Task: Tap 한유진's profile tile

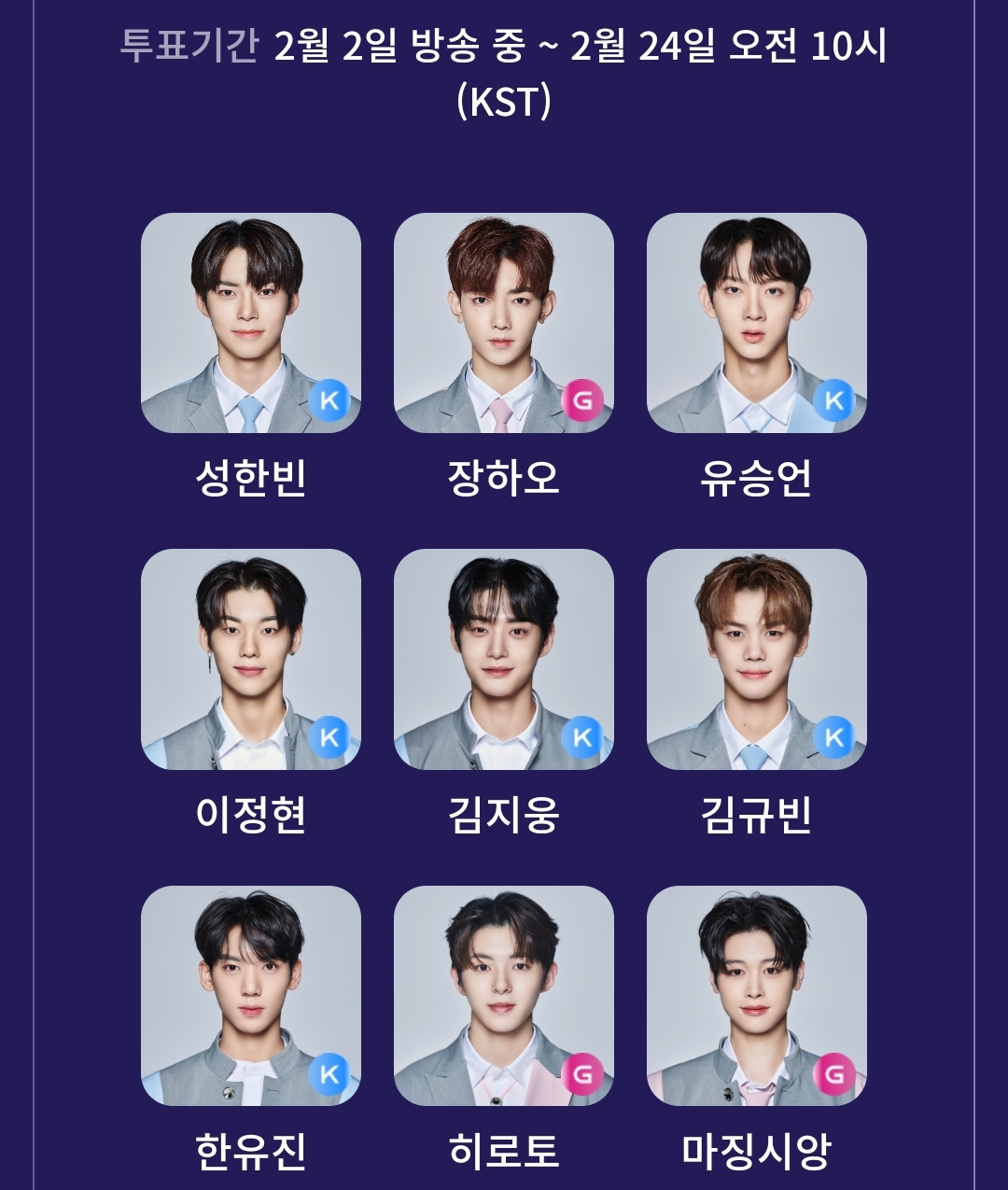Action: 250,995
